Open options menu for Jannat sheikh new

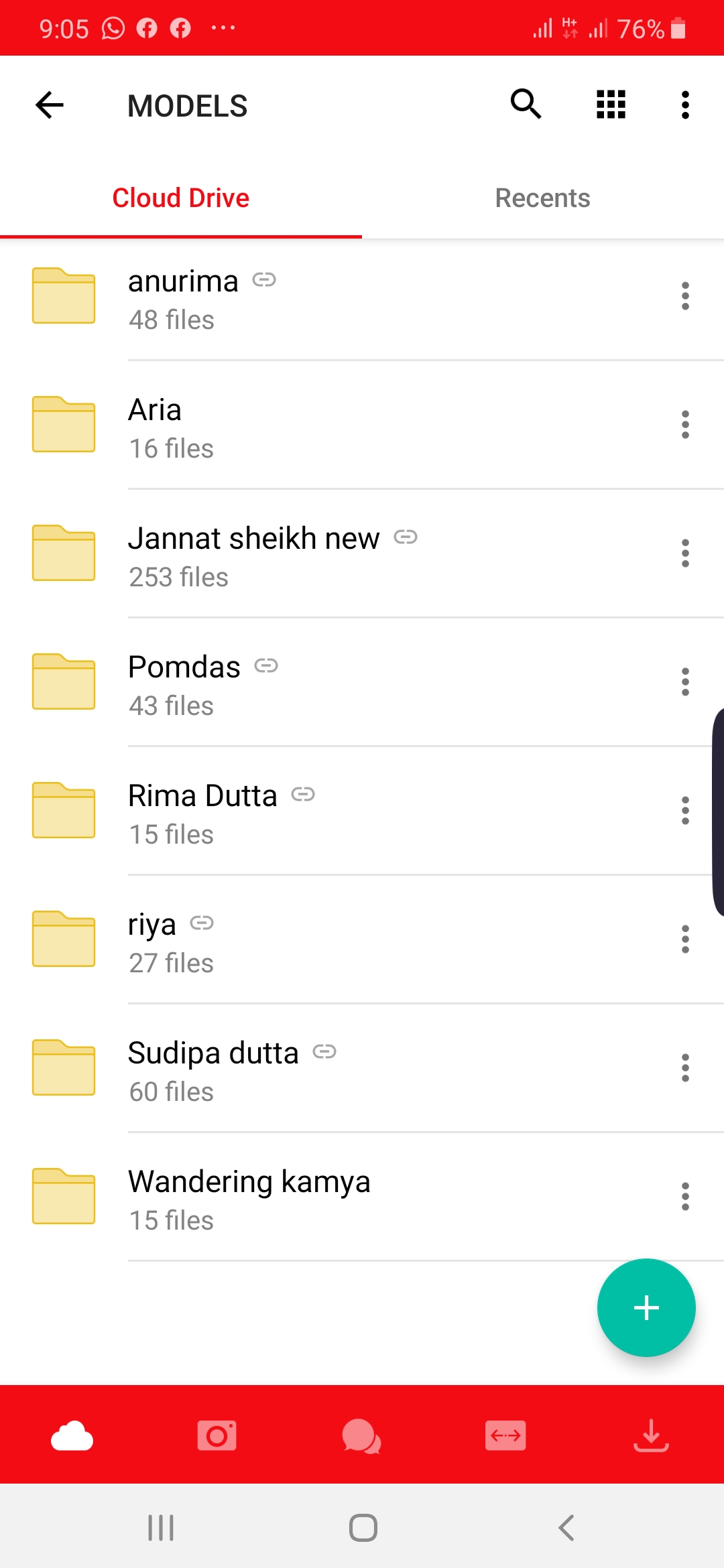[684, 553]
